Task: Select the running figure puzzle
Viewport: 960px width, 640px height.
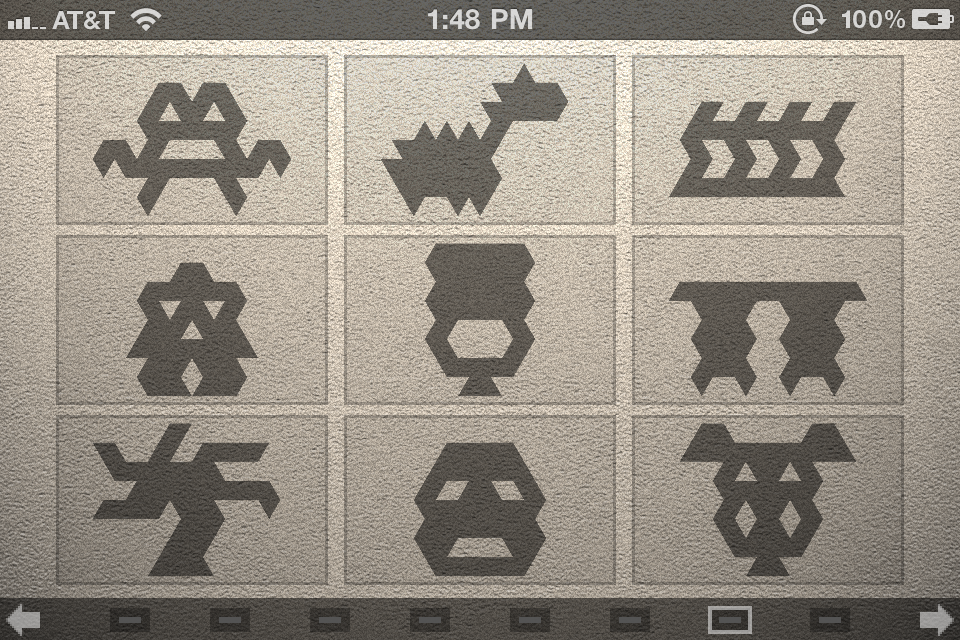Action: (192, 500)
